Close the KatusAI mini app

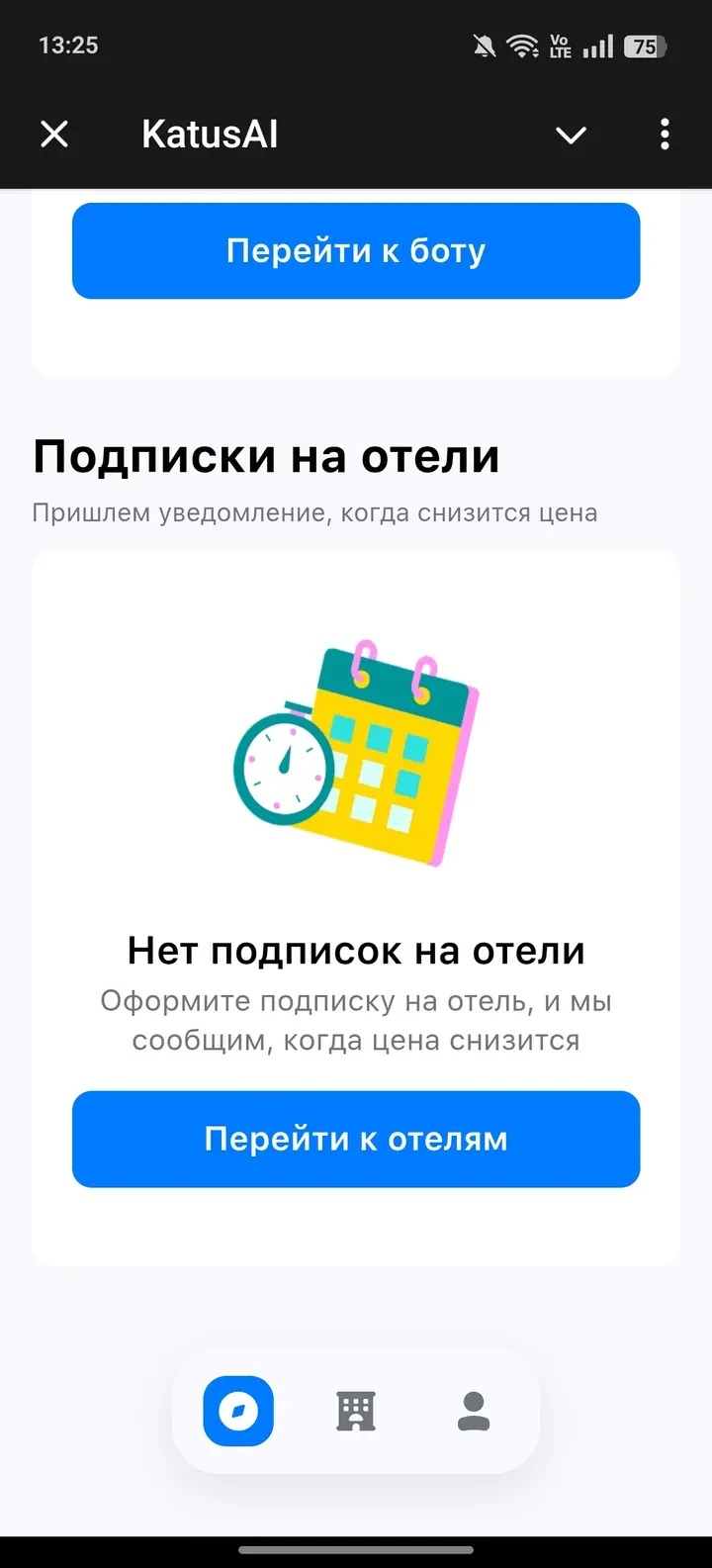pyautogui.click(x=54, y=134)
